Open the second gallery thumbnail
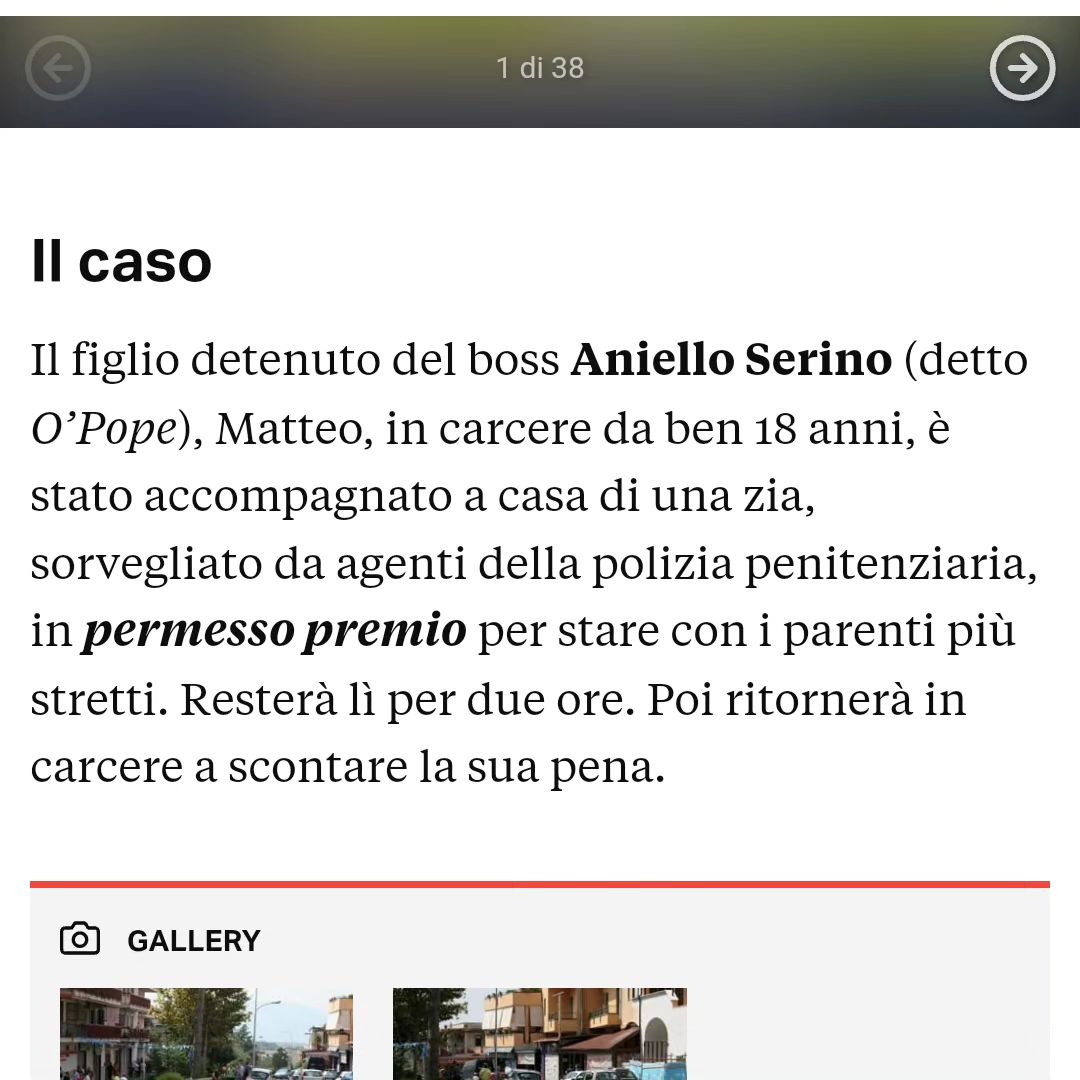The height and width of the screenshot is (1080, 1080). (x=539, y=1033)
